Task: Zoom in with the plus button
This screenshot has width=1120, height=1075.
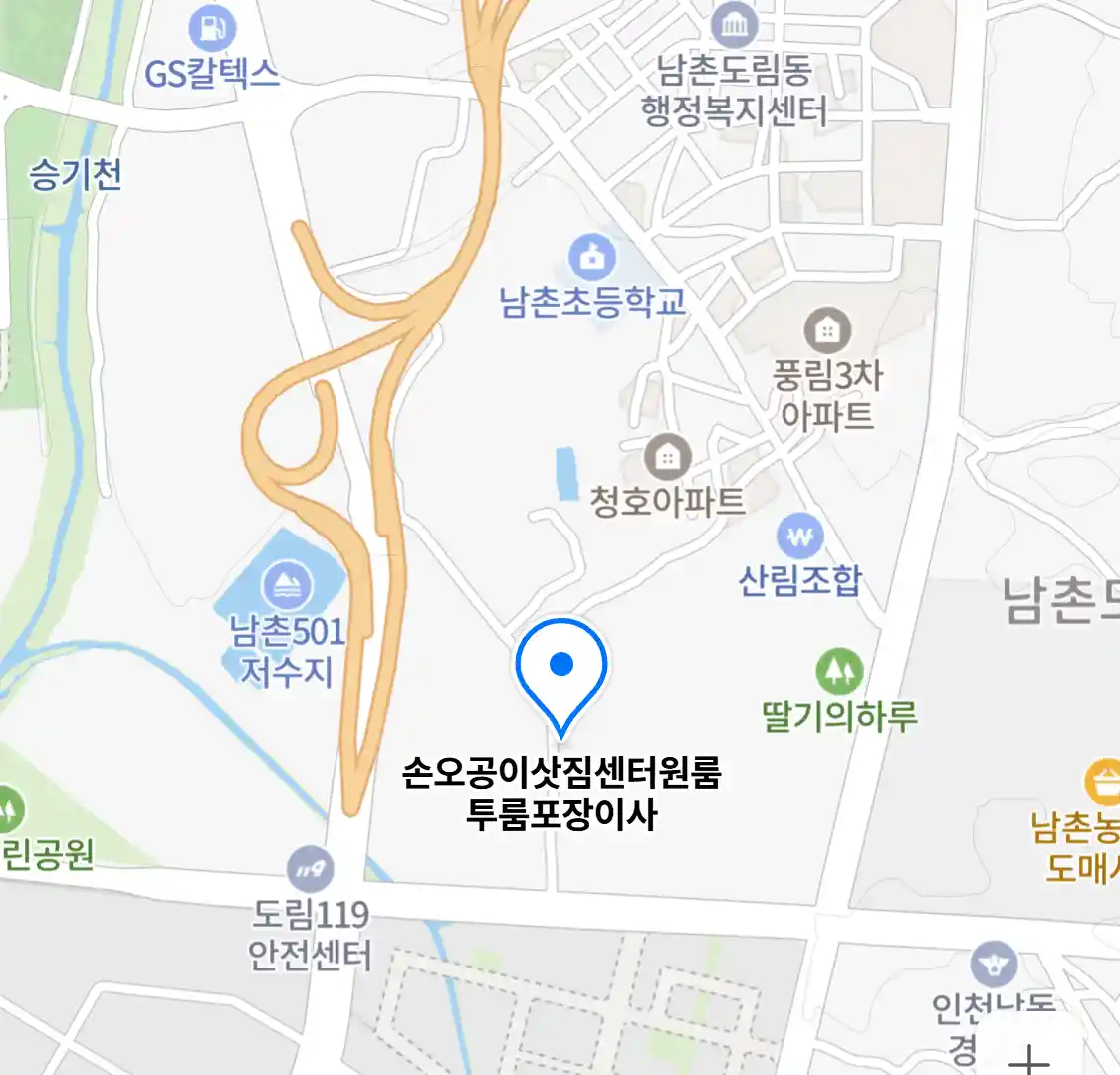Action: point(1029,1057)
